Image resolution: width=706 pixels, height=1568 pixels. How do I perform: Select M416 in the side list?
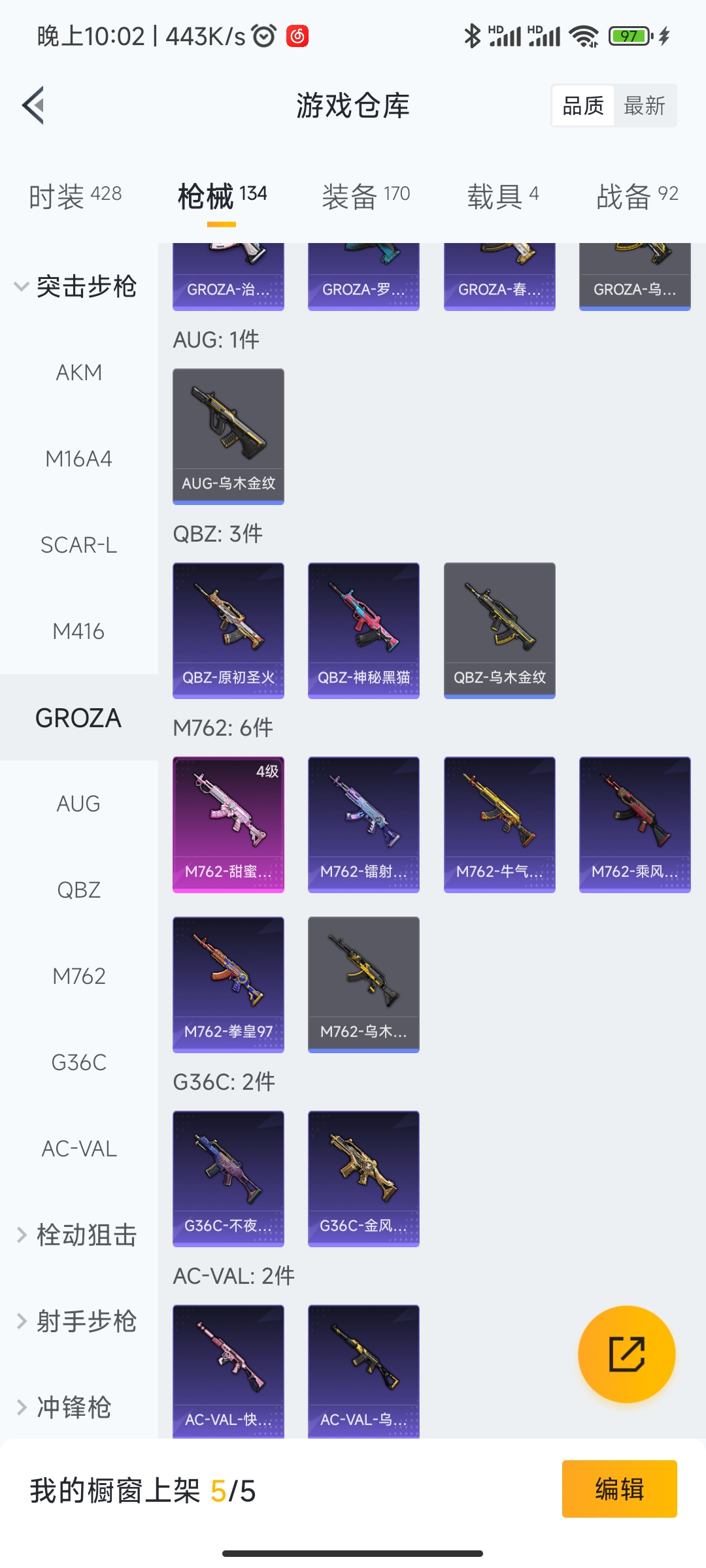click(78, 631)
